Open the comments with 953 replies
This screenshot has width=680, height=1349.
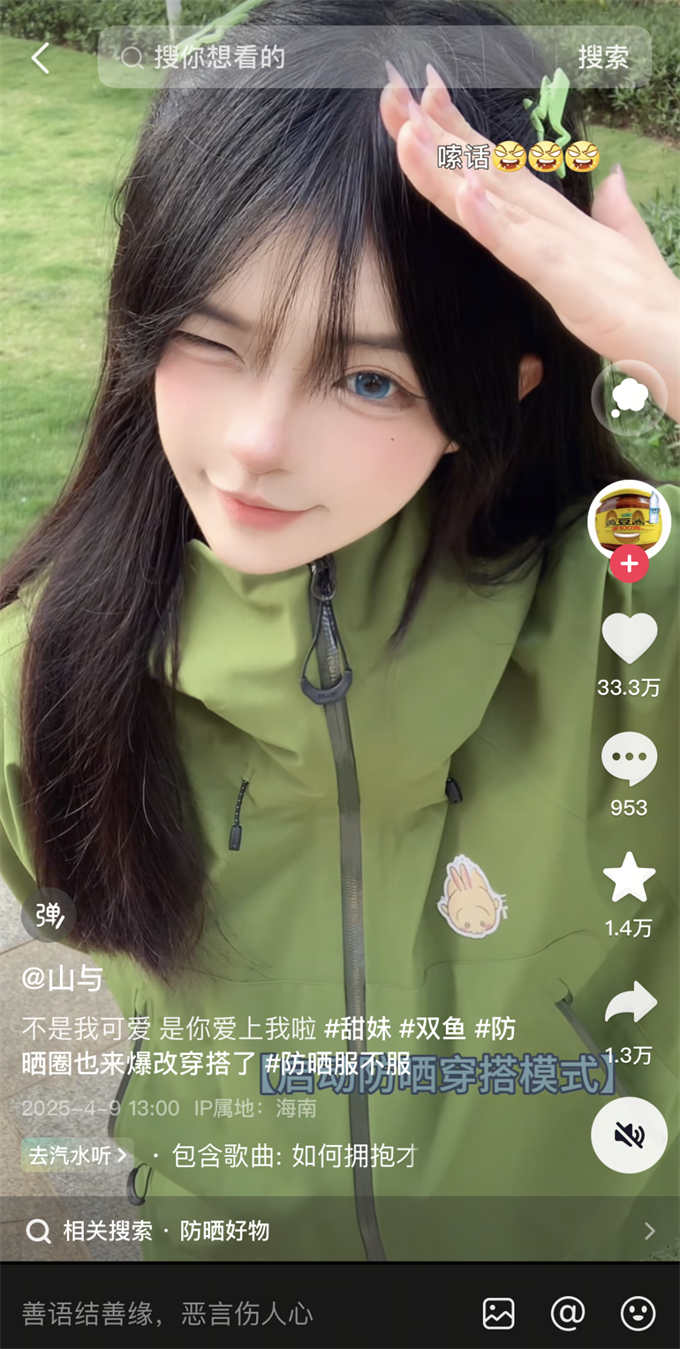629,760
